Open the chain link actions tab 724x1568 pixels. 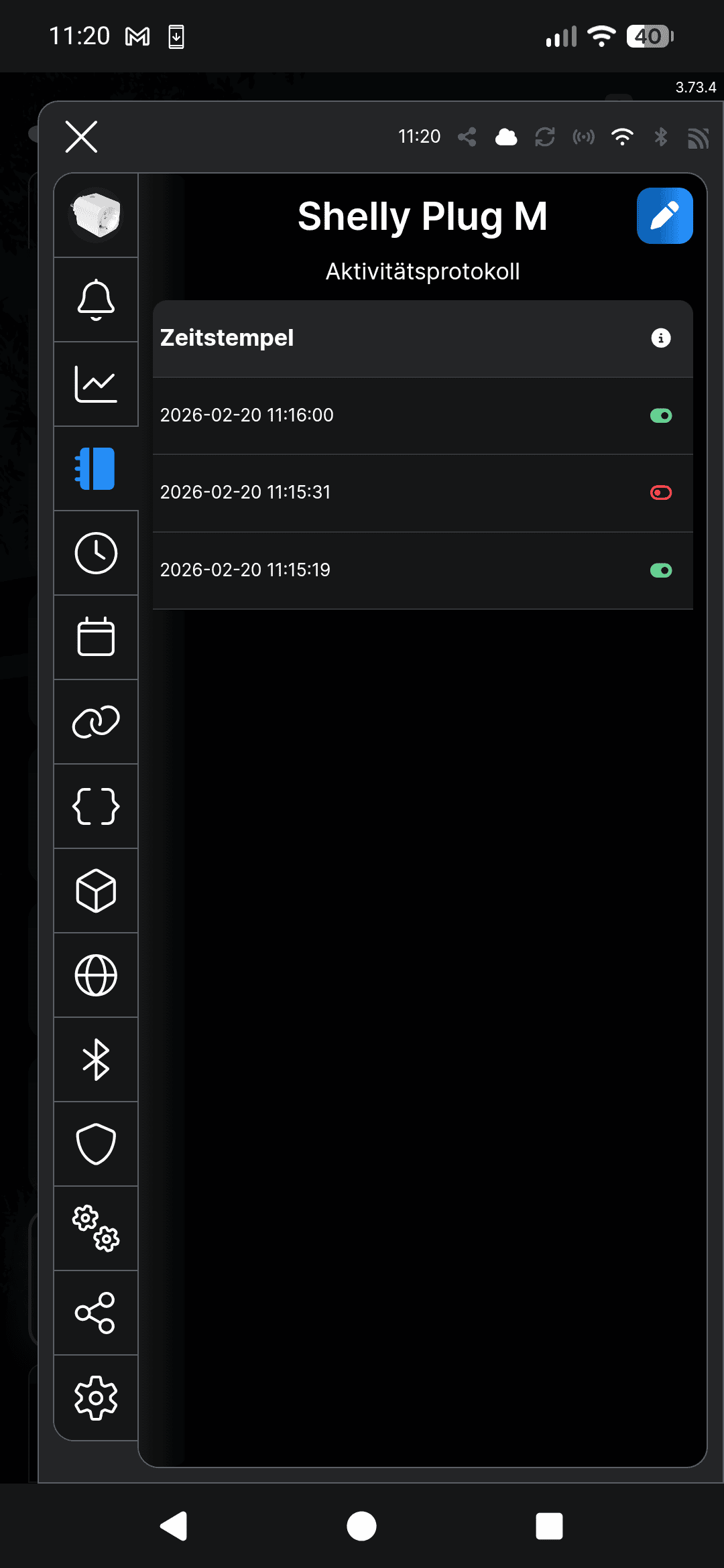[96, 722]
